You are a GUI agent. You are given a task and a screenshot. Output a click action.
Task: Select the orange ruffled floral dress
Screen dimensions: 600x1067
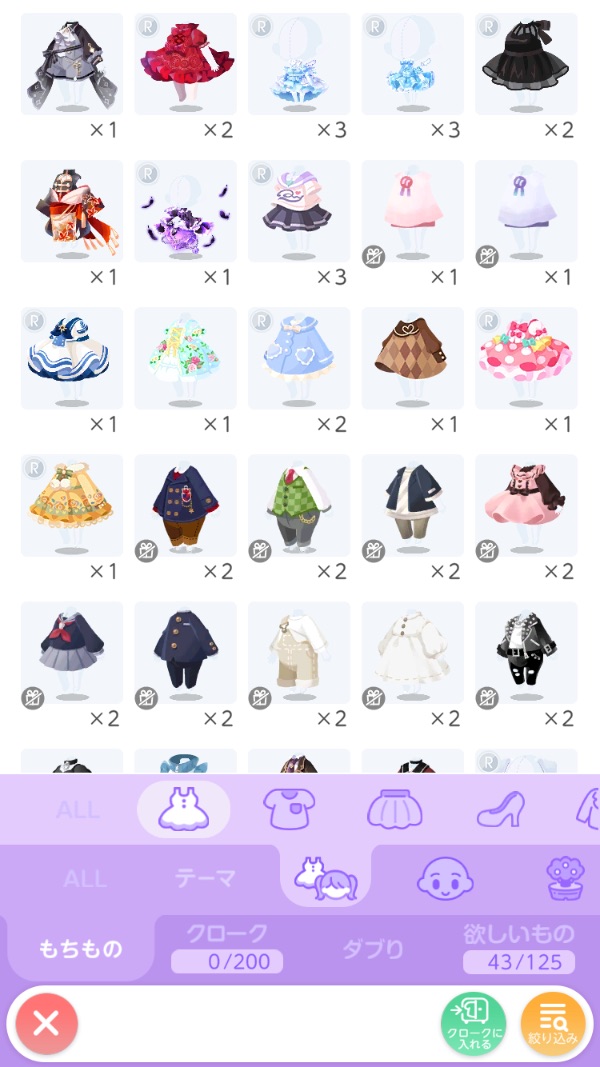click(72, 504)
